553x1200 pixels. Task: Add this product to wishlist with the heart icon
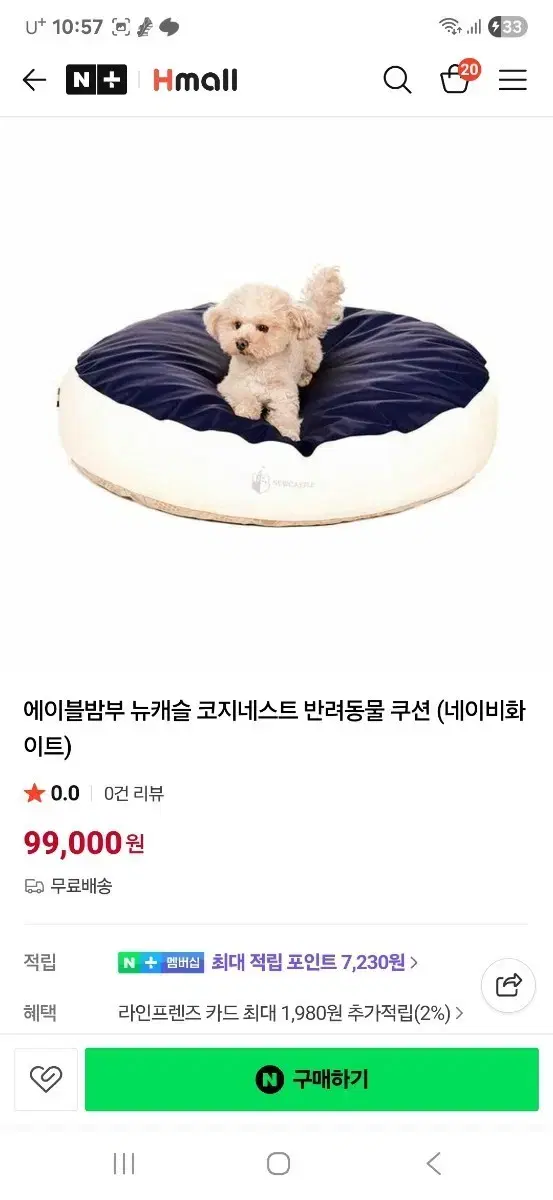[x=46, y=1079]
